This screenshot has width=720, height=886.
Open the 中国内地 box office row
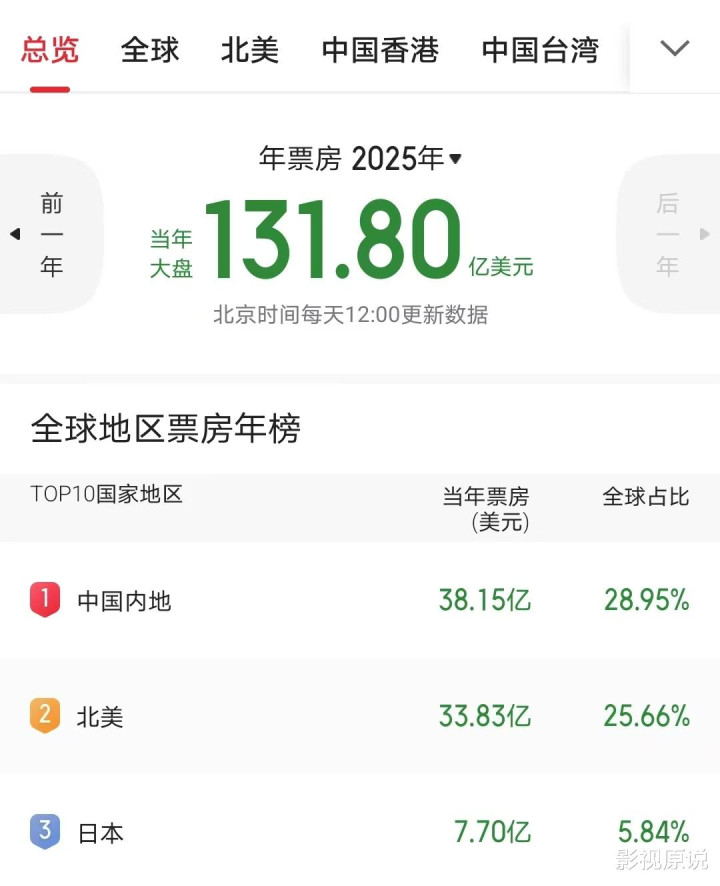click(x=360, y=600)
